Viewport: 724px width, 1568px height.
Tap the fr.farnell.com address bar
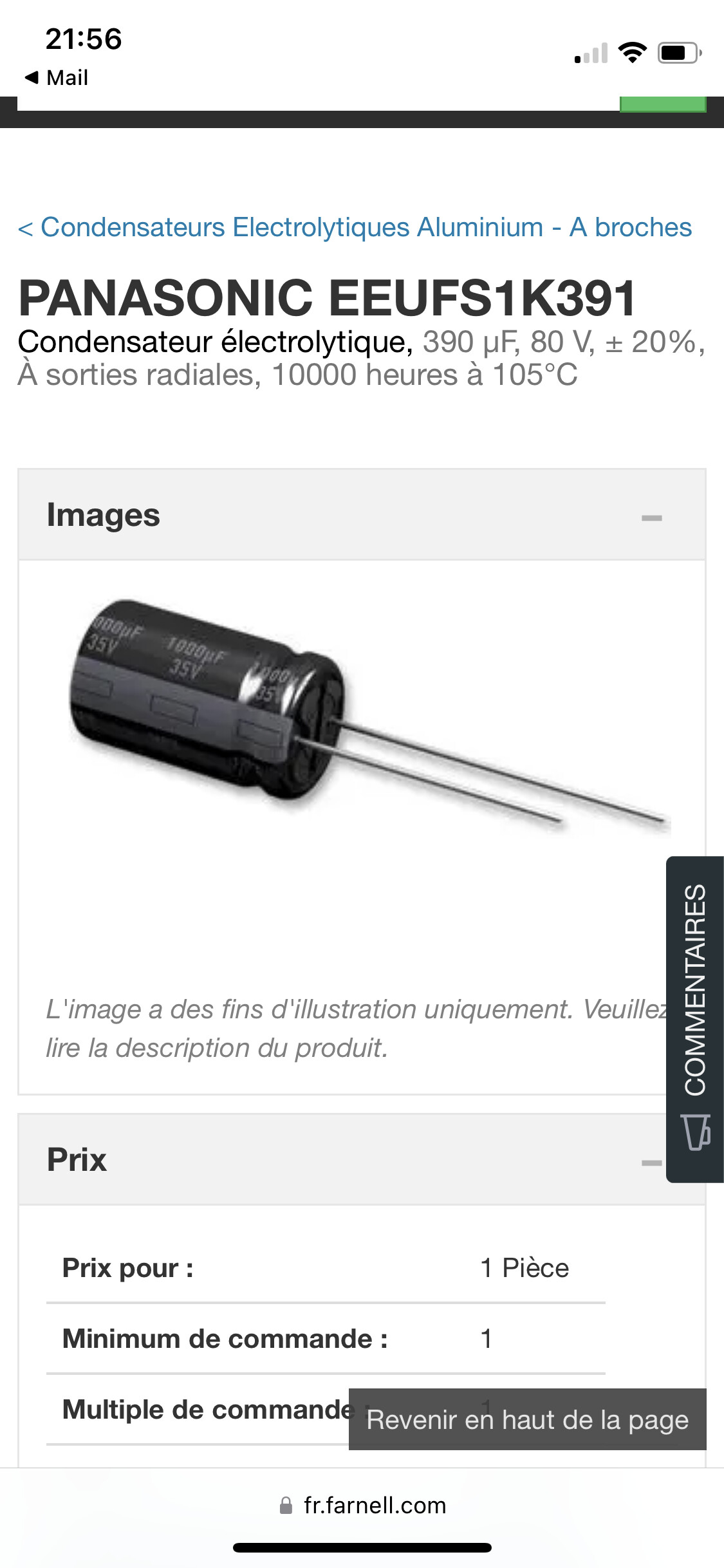(362, 1505)
